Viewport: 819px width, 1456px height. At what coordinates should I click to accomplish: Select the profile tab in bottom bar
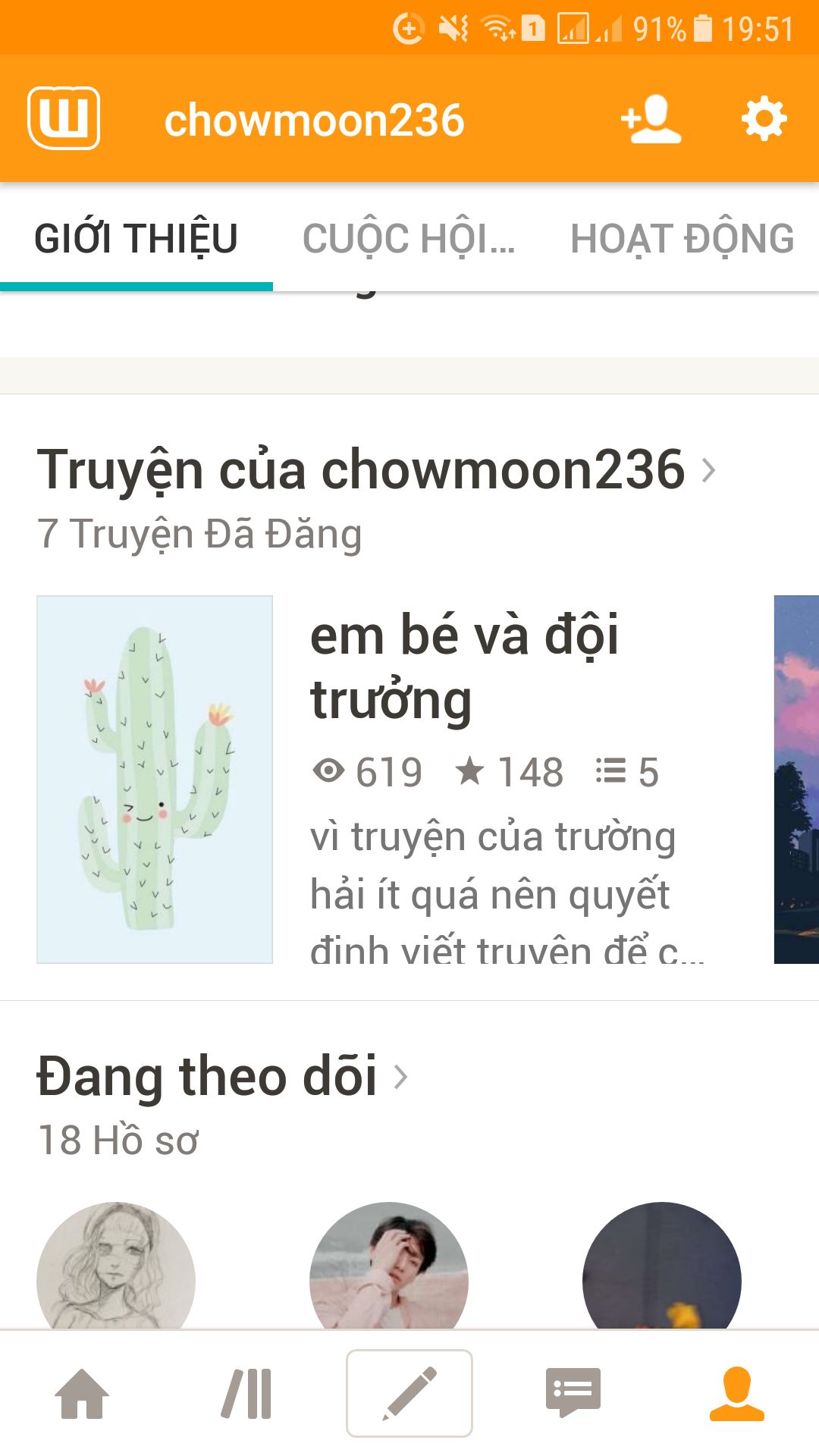(736, 1394)
